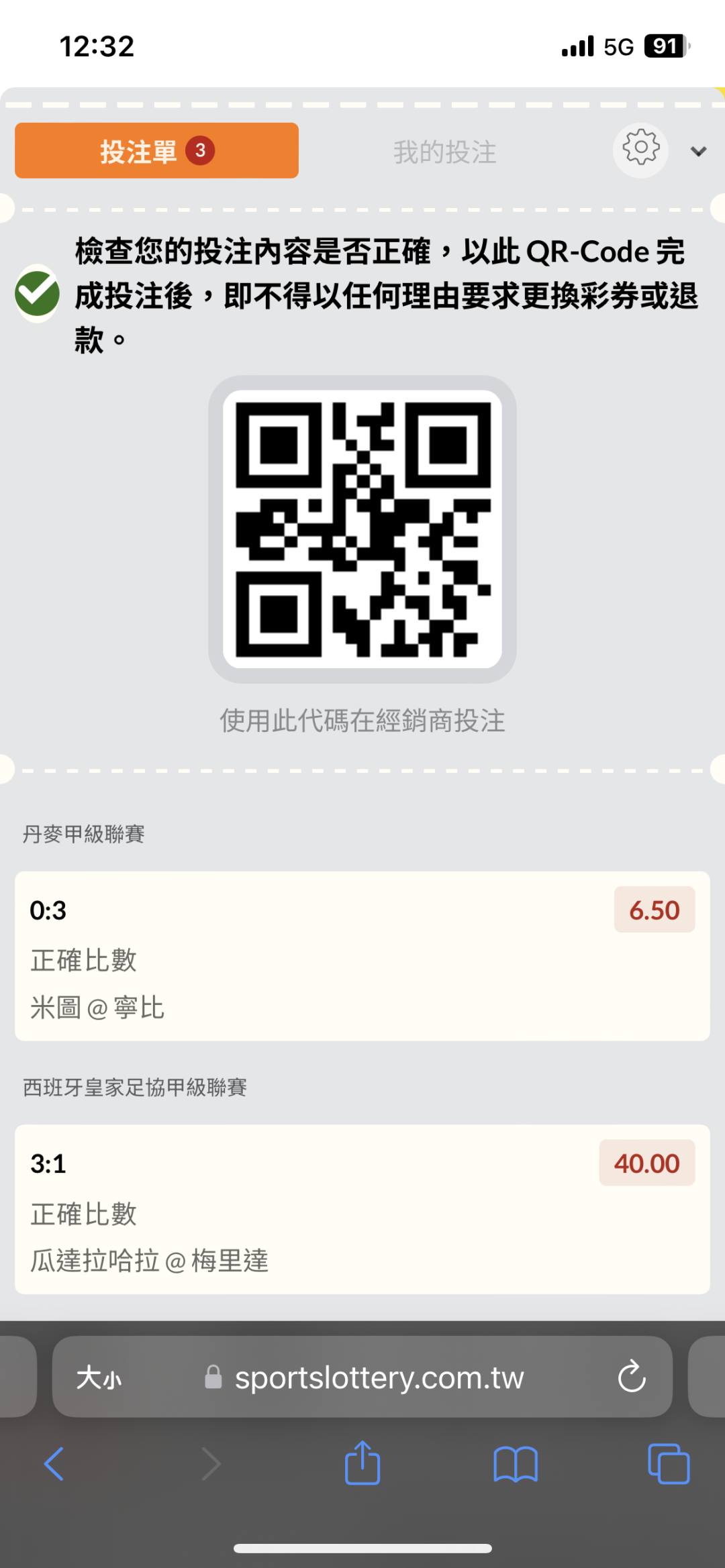Tap the 6.50 odds on 0:3
Image resolution: width=725 pixels, height=1568 pixels.
tap(654, 910)
